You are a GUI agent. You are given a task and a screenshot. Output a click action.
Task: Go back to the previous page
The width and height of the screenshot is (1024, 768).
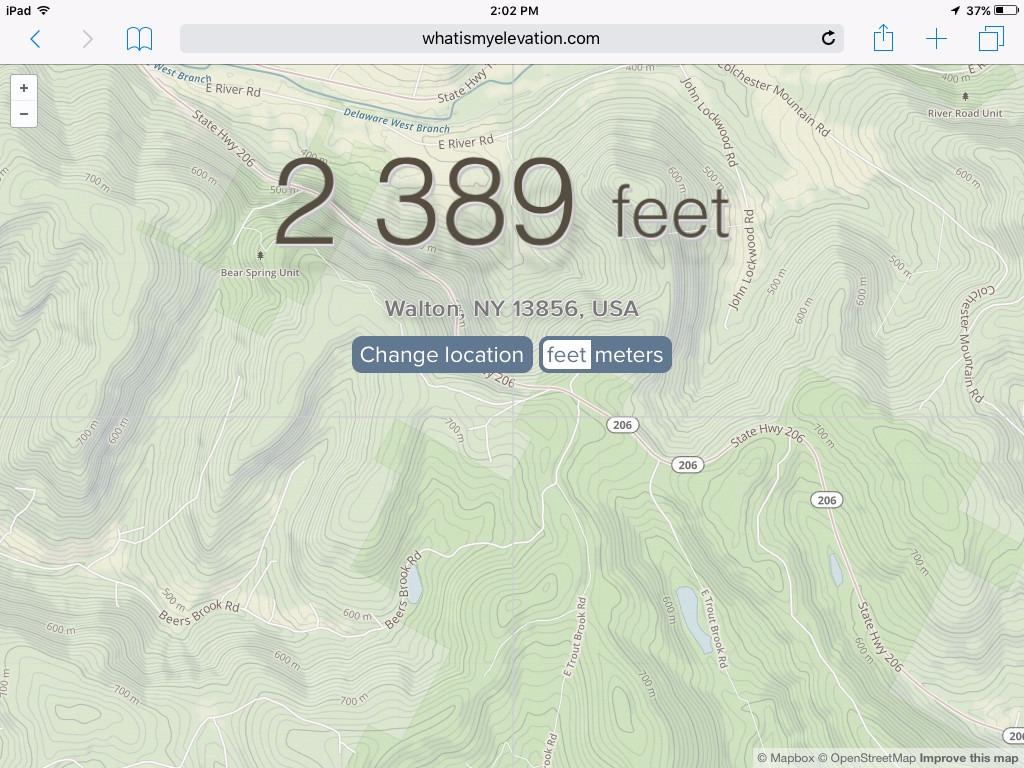point(35,39)
